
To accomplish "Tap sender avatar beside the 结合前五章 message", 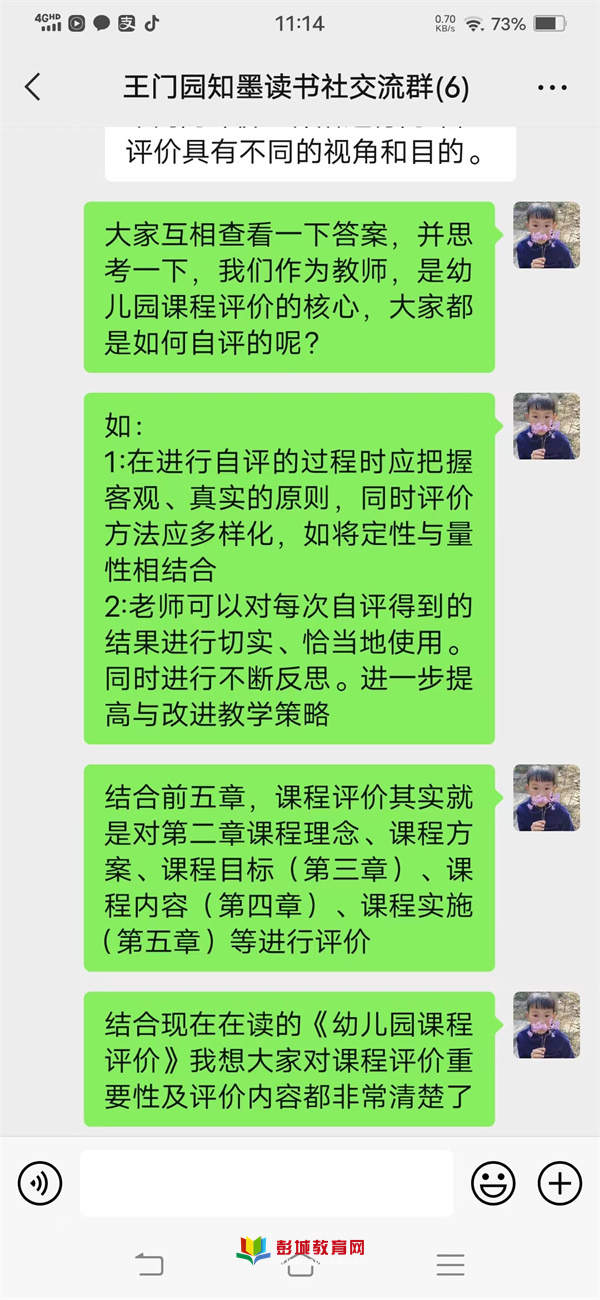I will tap(547, 798).
